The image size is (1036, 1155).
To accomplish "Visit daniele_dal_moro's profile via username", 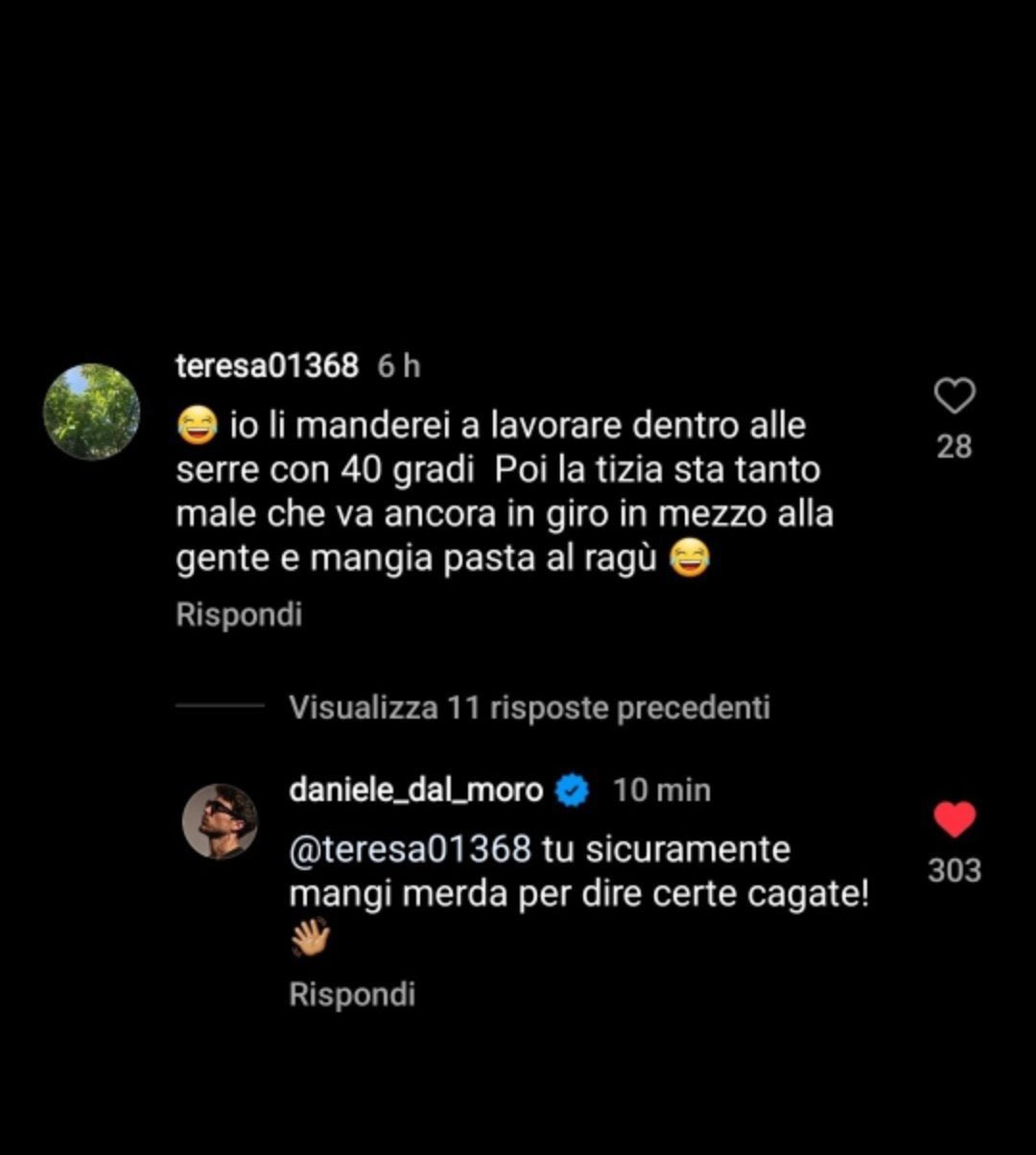I will coord(415,790).
